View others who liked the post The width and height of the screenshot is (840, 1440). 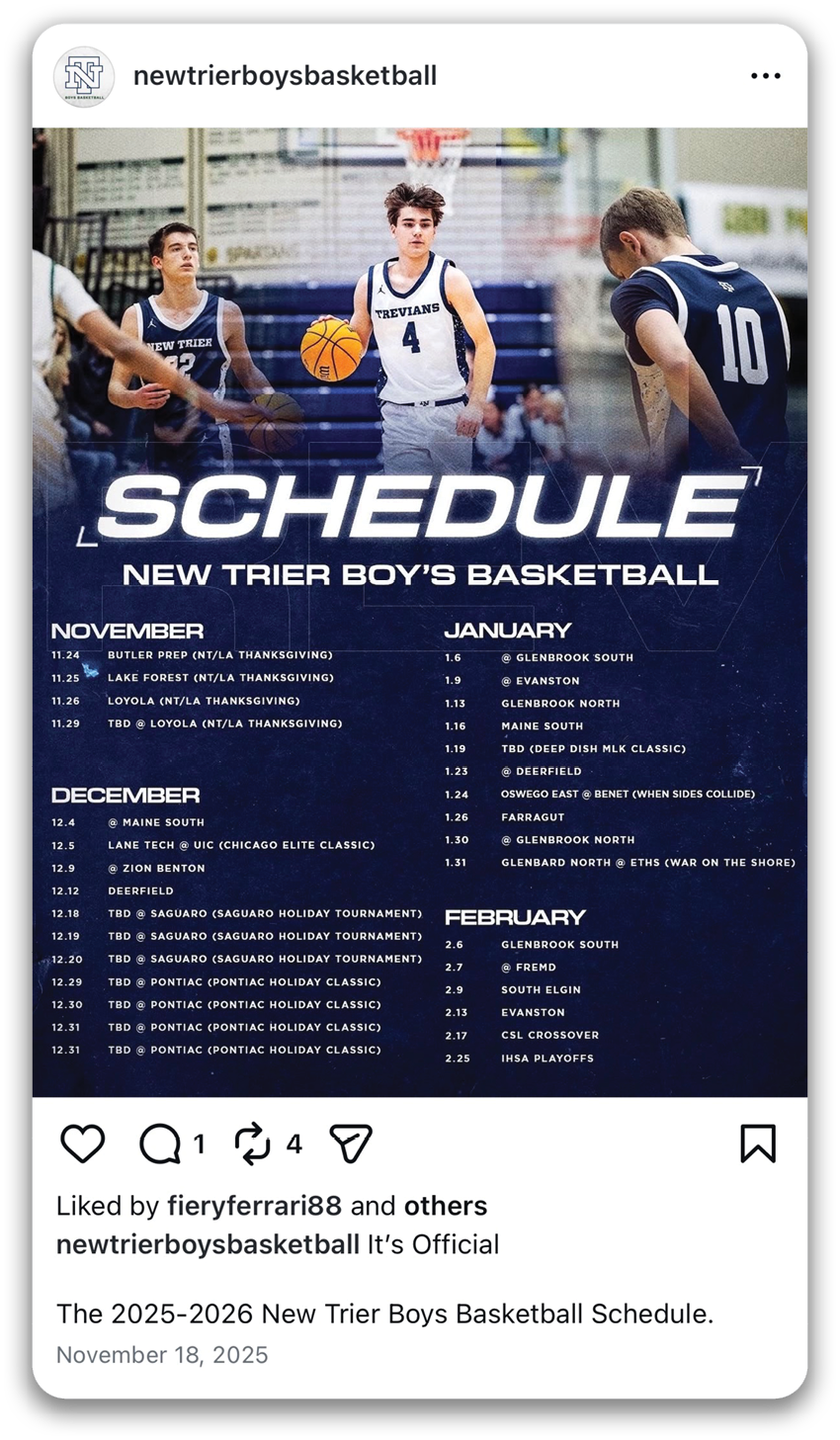[x=446, y=1206]
